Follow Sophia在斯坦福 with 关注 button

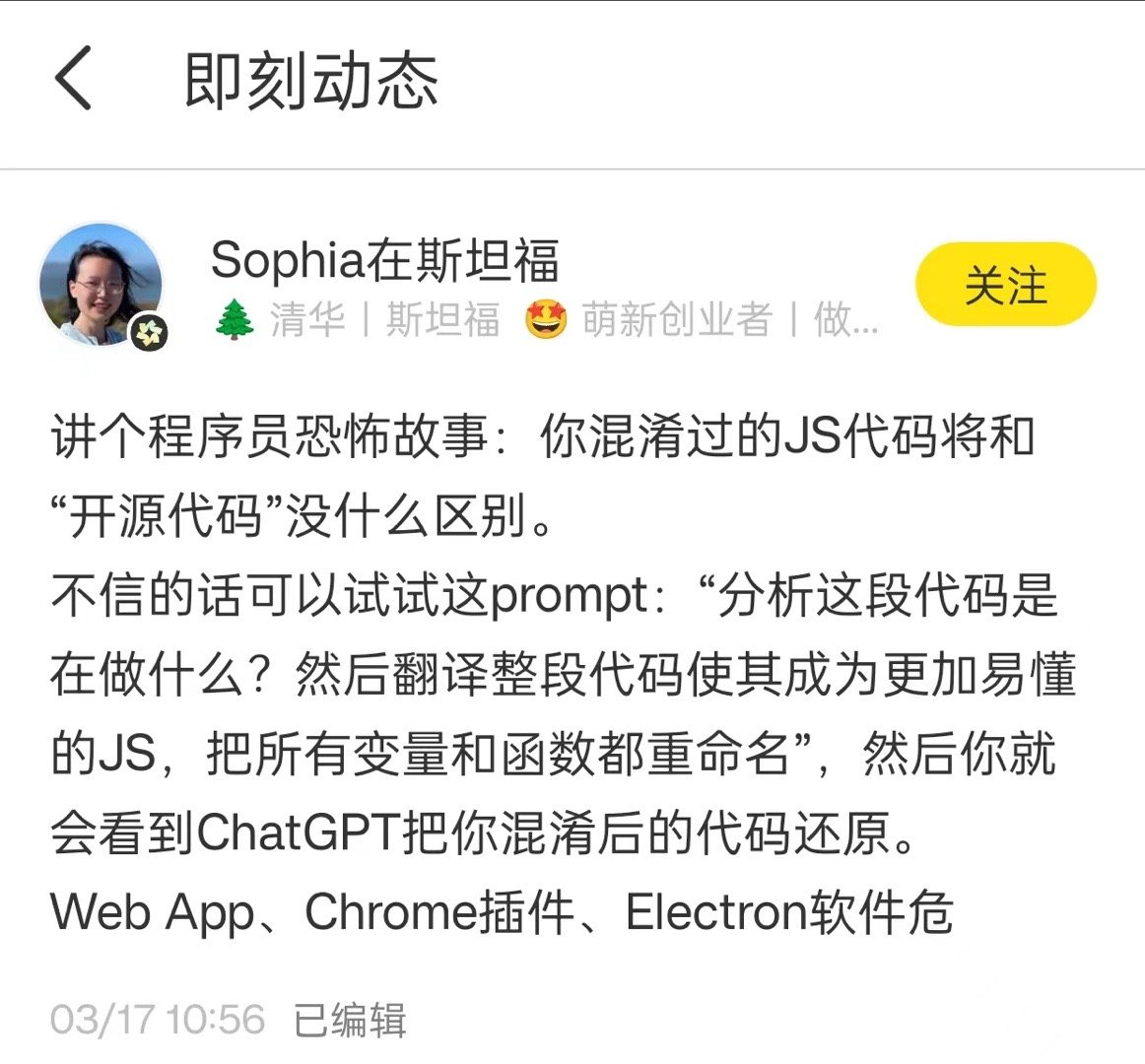[x=1005, y=285]
